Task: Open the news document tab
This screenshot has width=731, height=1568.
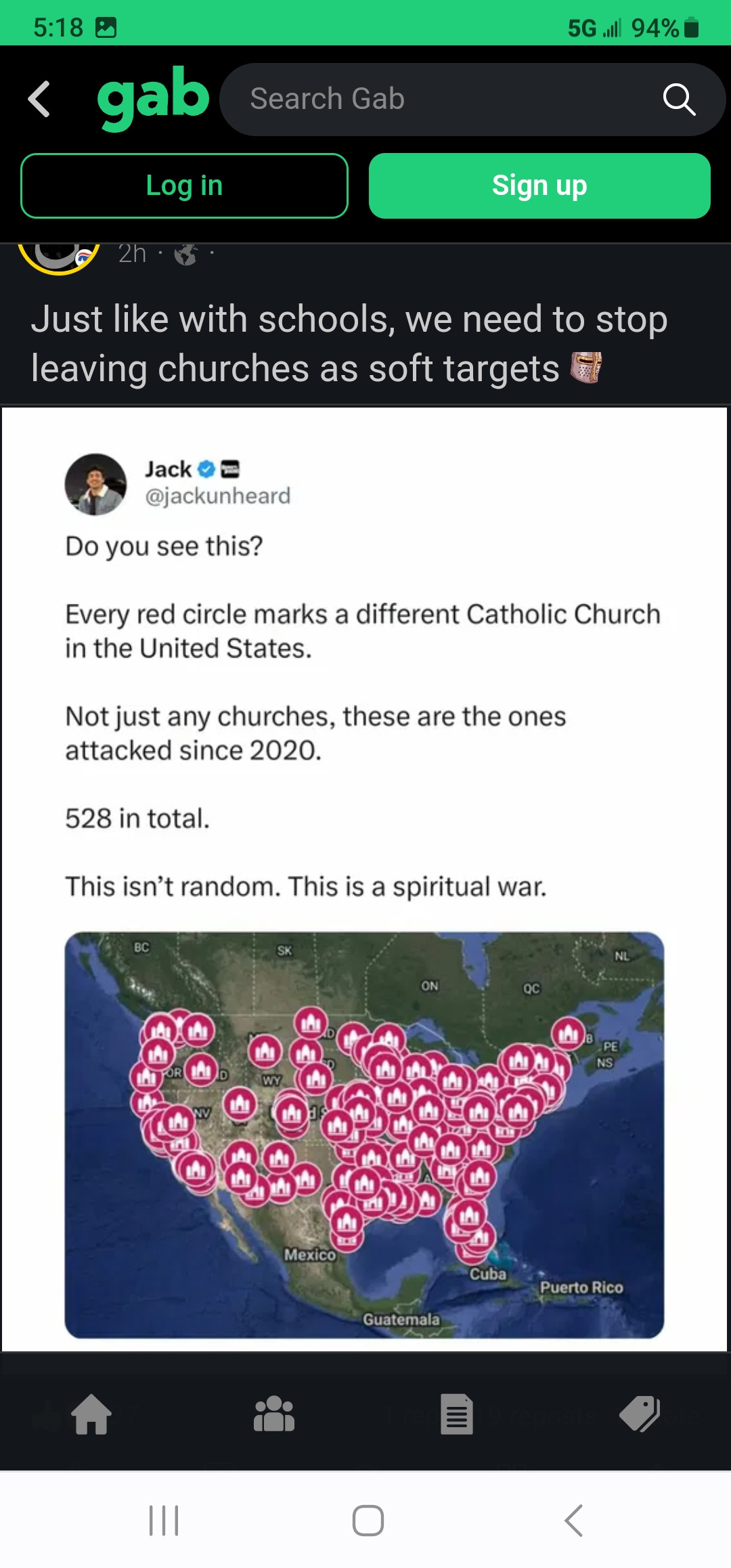Action: (457, 1414)
